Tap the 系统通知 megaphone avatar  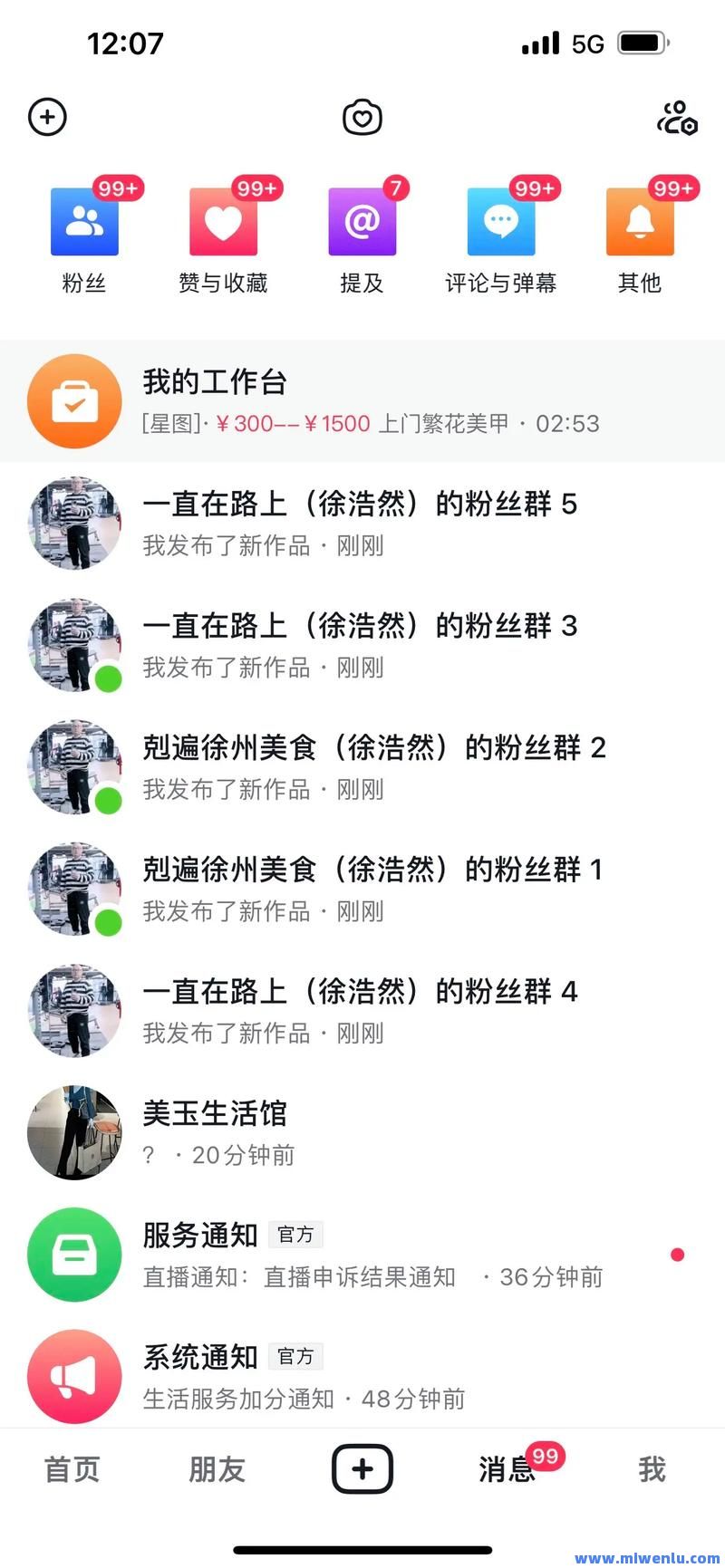(x=74, y=1376)
